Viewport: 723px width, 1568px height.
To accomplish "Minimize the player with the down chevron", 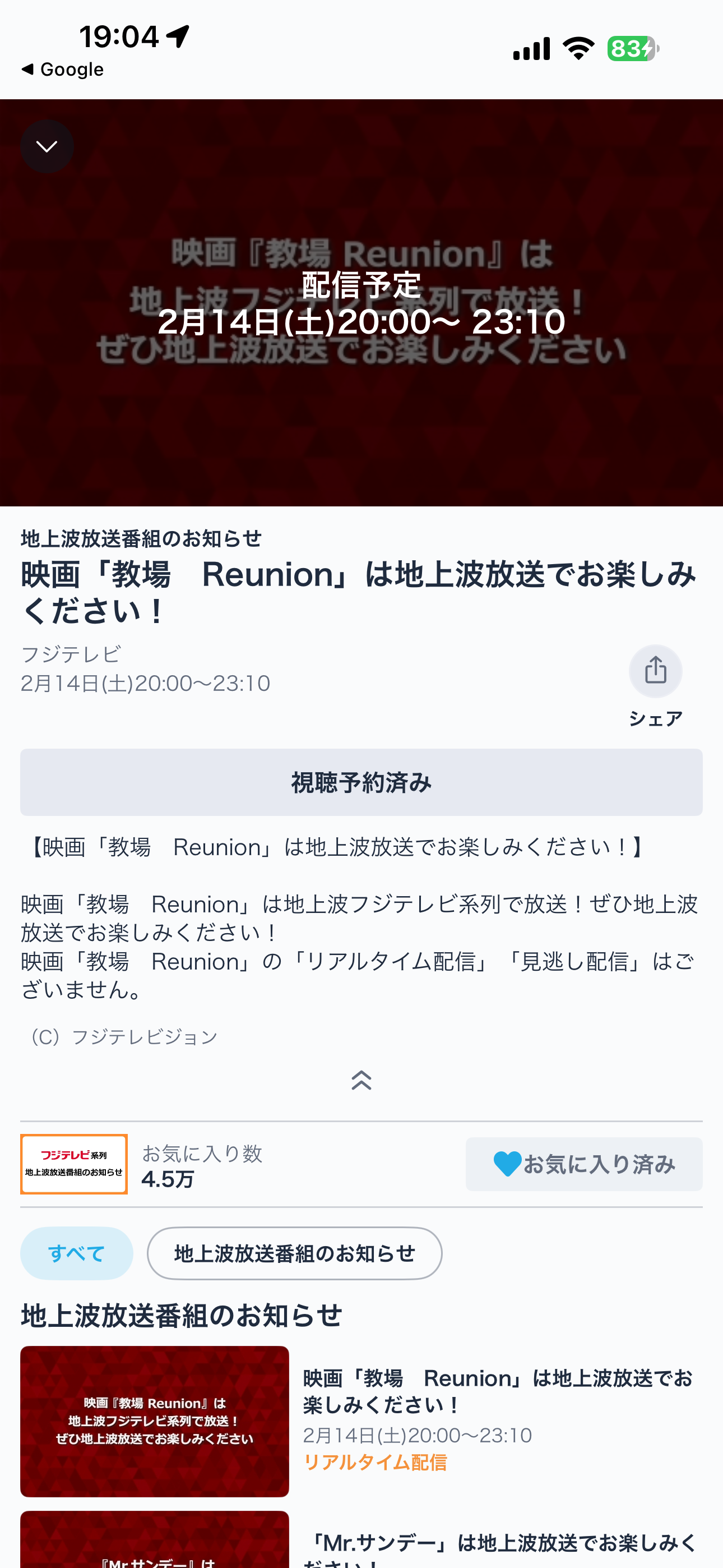I will coord(47,147).
